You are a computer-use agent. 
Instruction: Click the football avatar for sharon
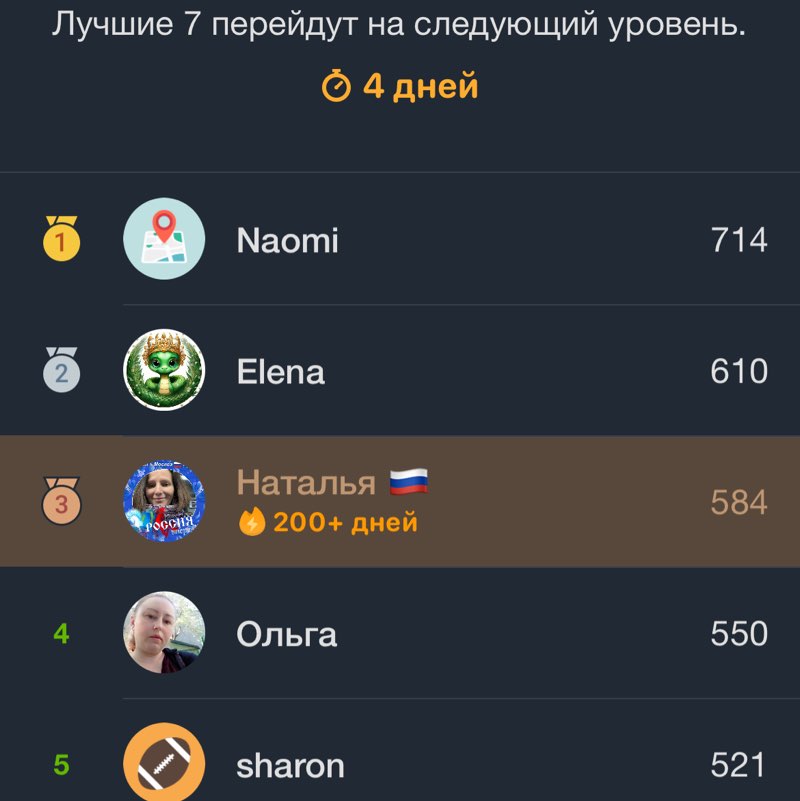(x=163, y=765)
